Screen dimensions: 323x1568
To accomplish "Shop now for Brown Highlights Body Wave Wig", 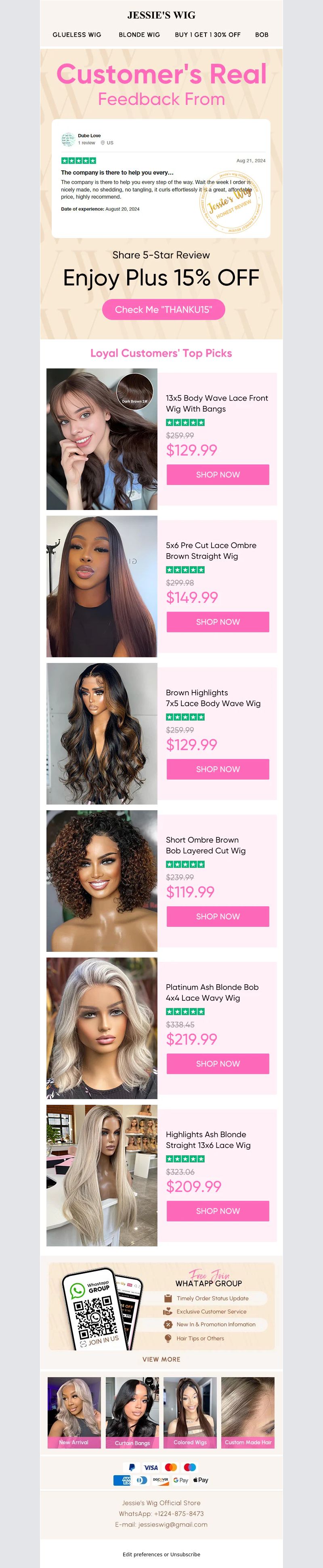I will click(218, 769).
